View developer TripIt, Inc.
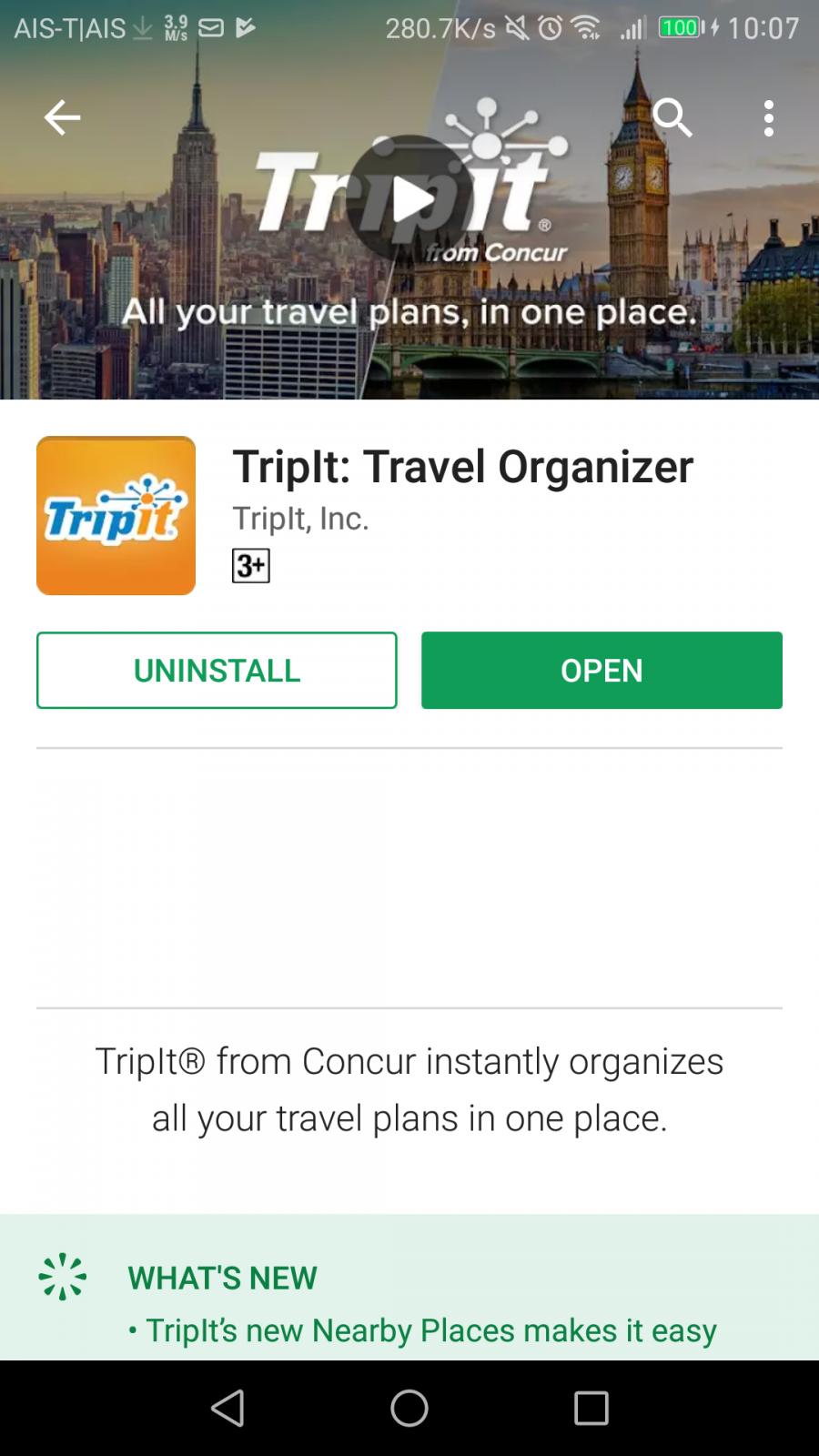Image resolution: width=819 pixels, height=1456 pixels. [300, 519]
